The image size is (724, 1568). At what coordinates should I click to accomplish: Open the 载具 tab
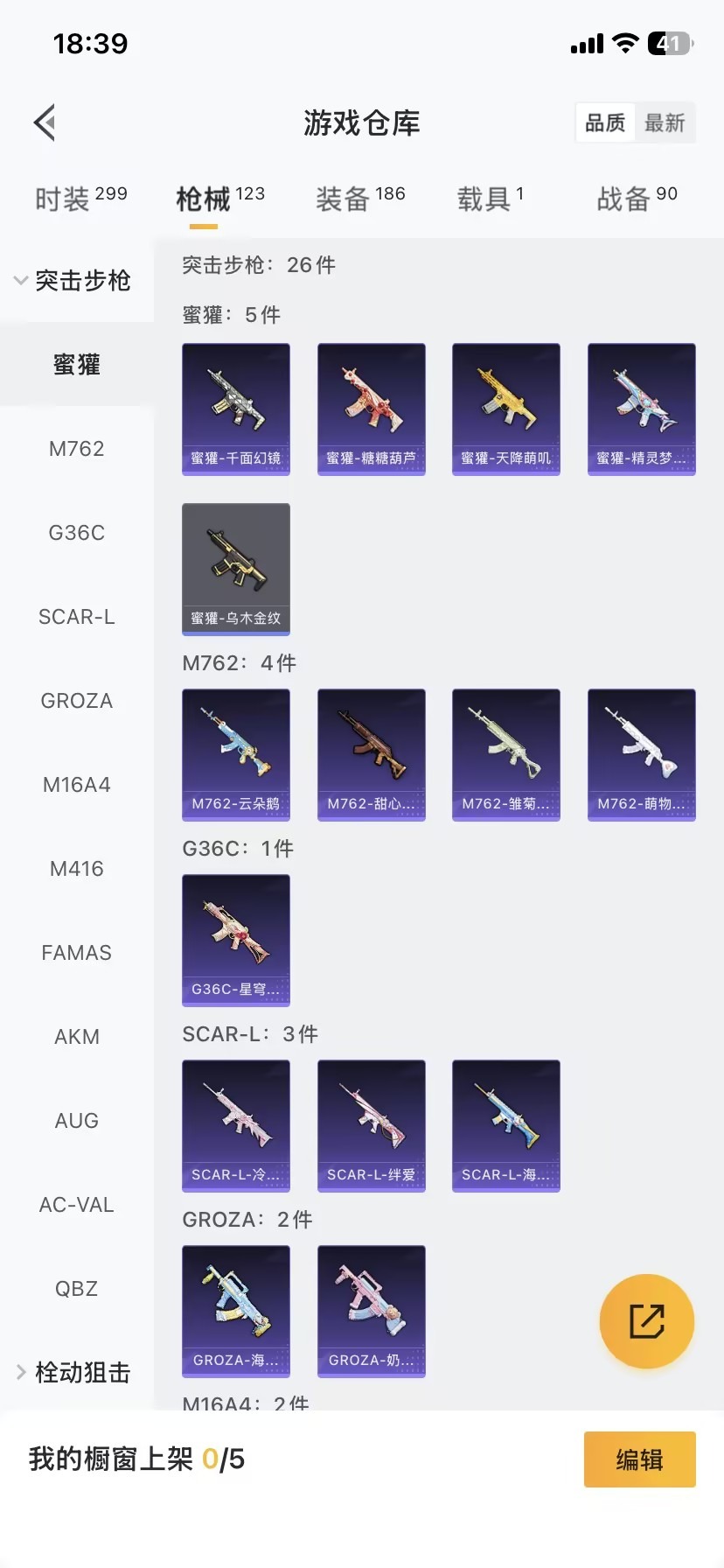tap(490, 199)
